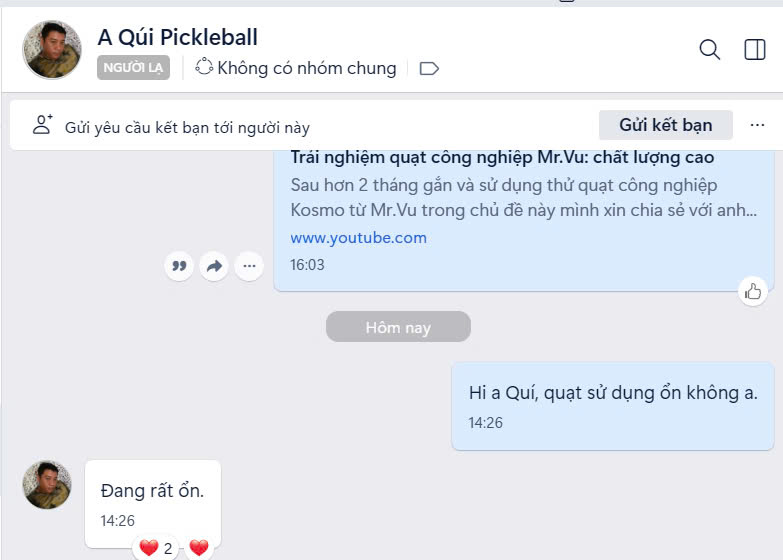Open A Qúi Pickleball's profile picture
This screenshot has width=783, height=560.
pos(52,50)
